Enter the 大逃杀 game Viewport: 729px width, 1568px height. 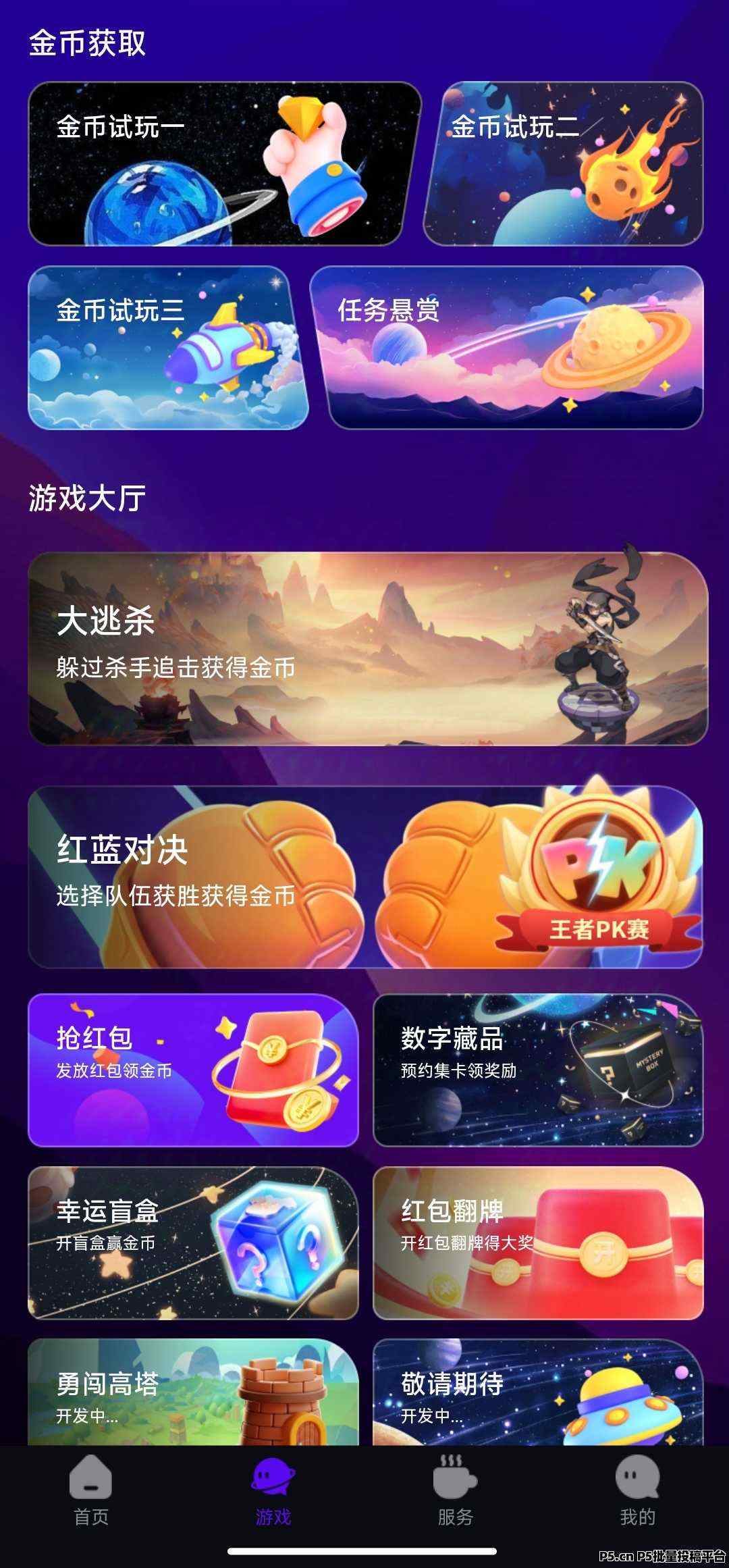coord(368,649)
